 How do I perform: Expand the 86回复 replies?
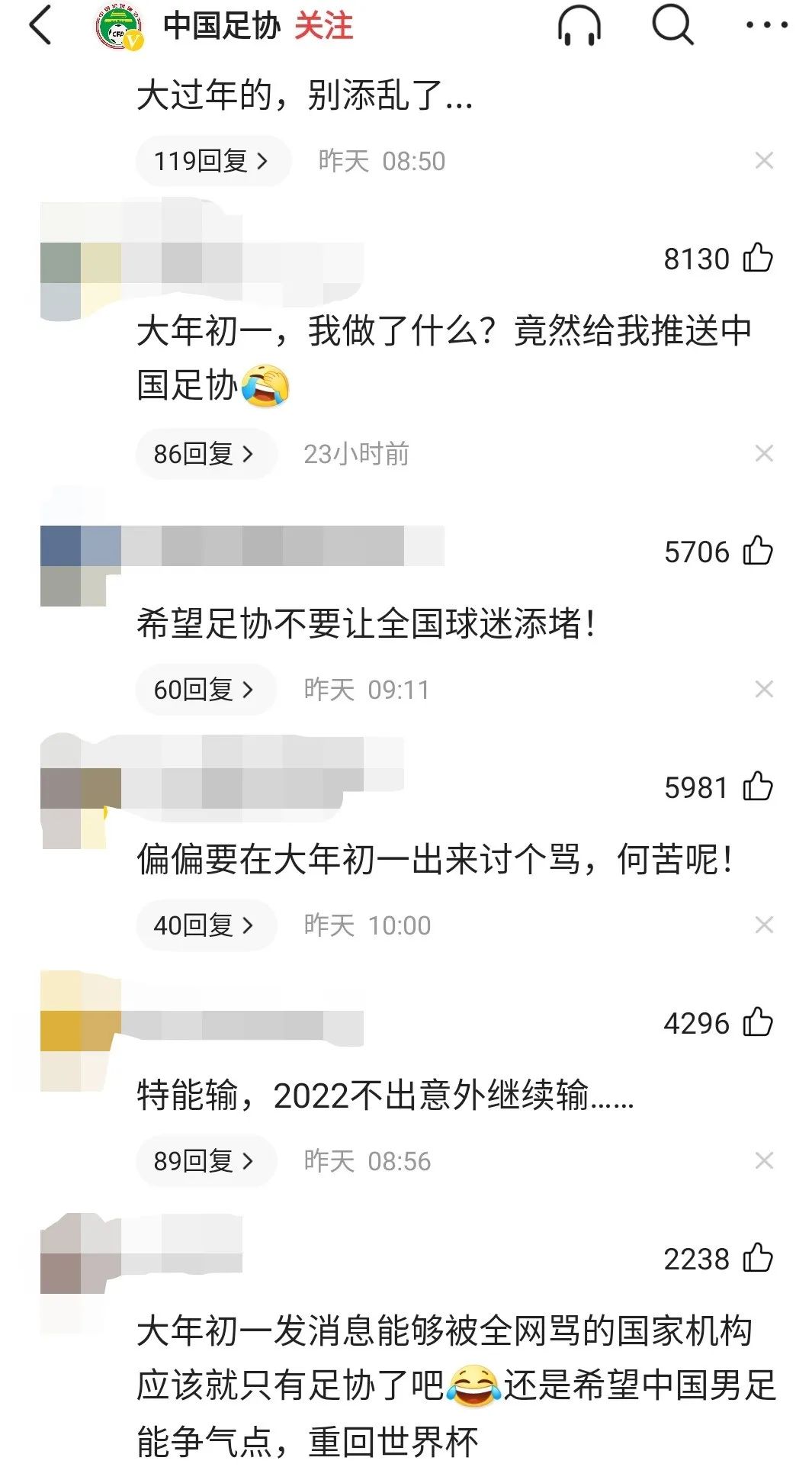click(x=204, y=454)
